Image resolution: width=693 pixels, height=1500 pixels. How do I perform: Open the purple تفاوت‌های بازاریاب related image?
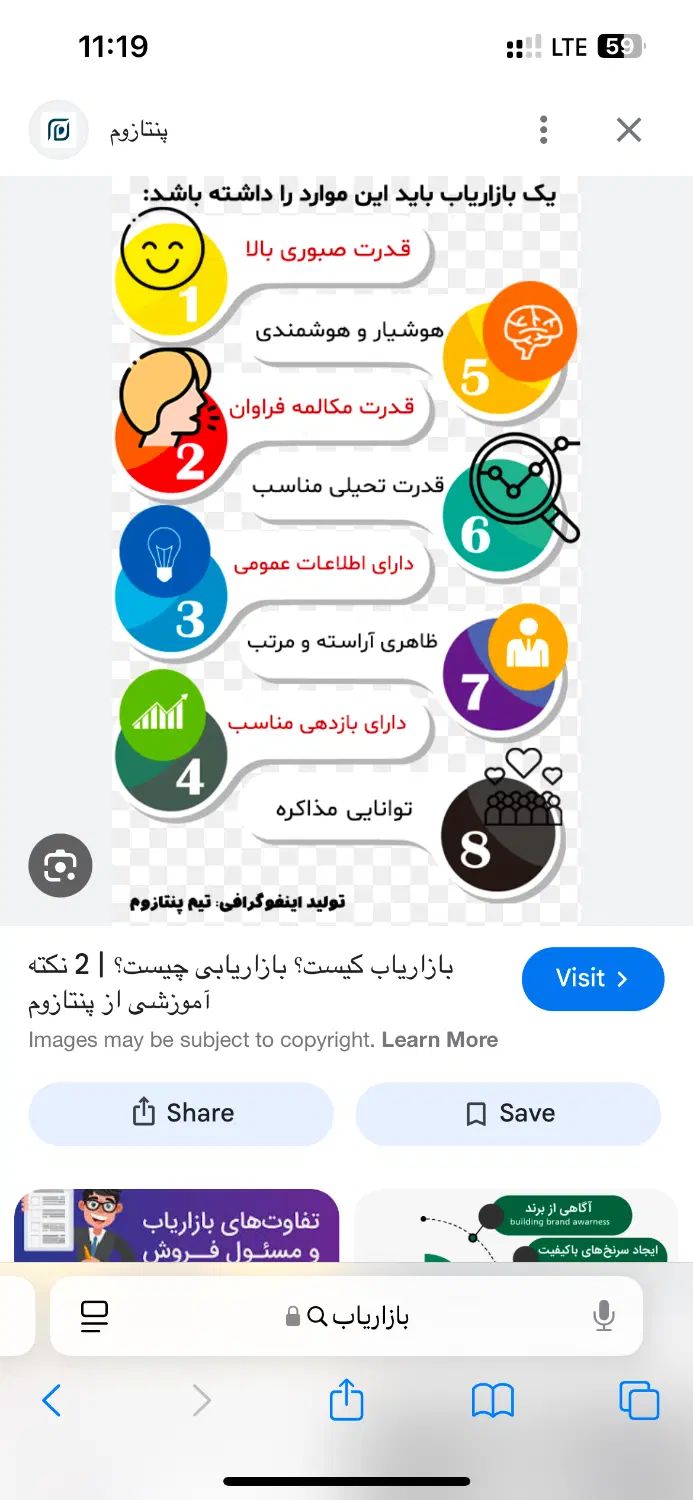[176, 1227]
